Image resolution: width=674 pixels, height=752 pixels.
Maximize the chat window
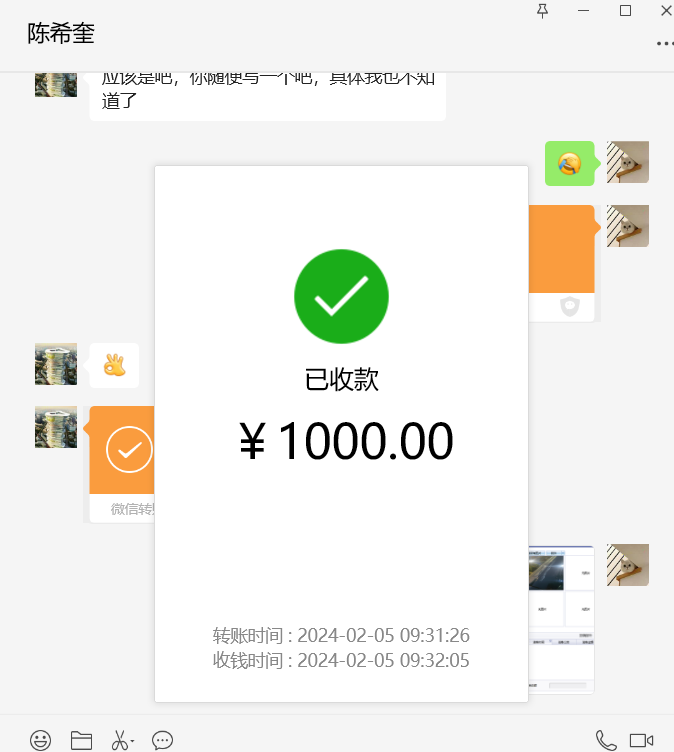tap(626, 11)
